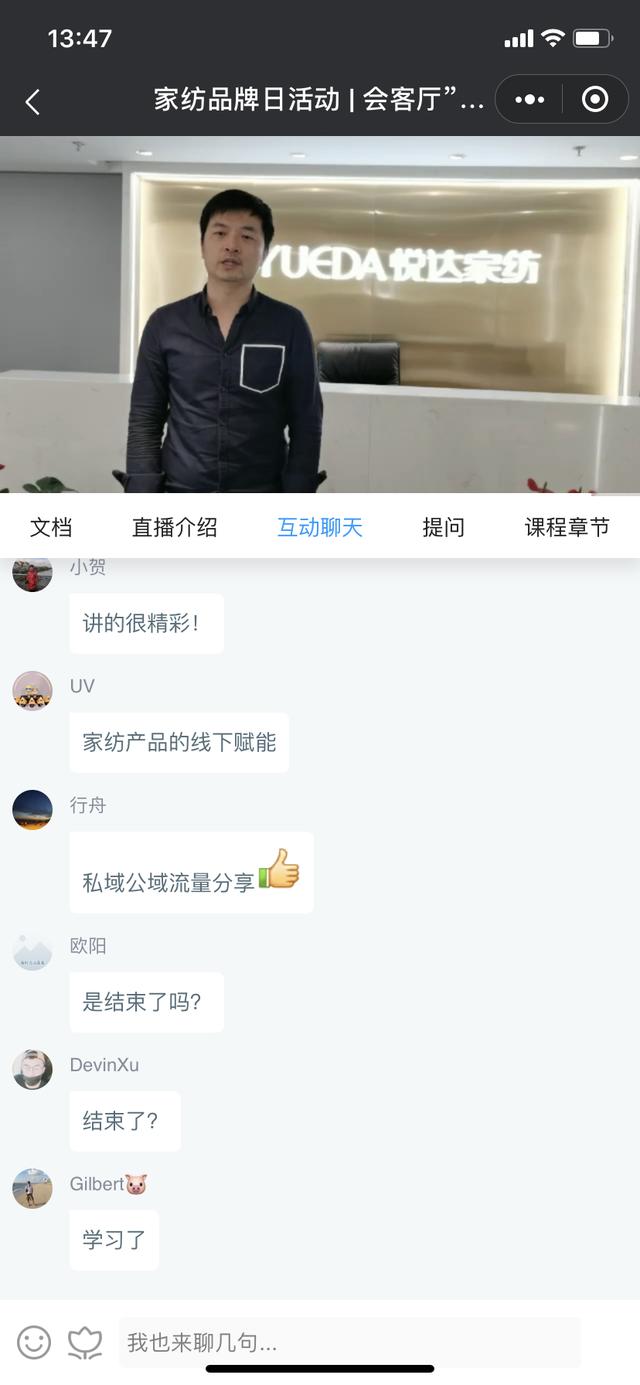Switch to the 提问 tab
The width and height of the screenshot is (640, 1385).
click(x=443, y=528)
